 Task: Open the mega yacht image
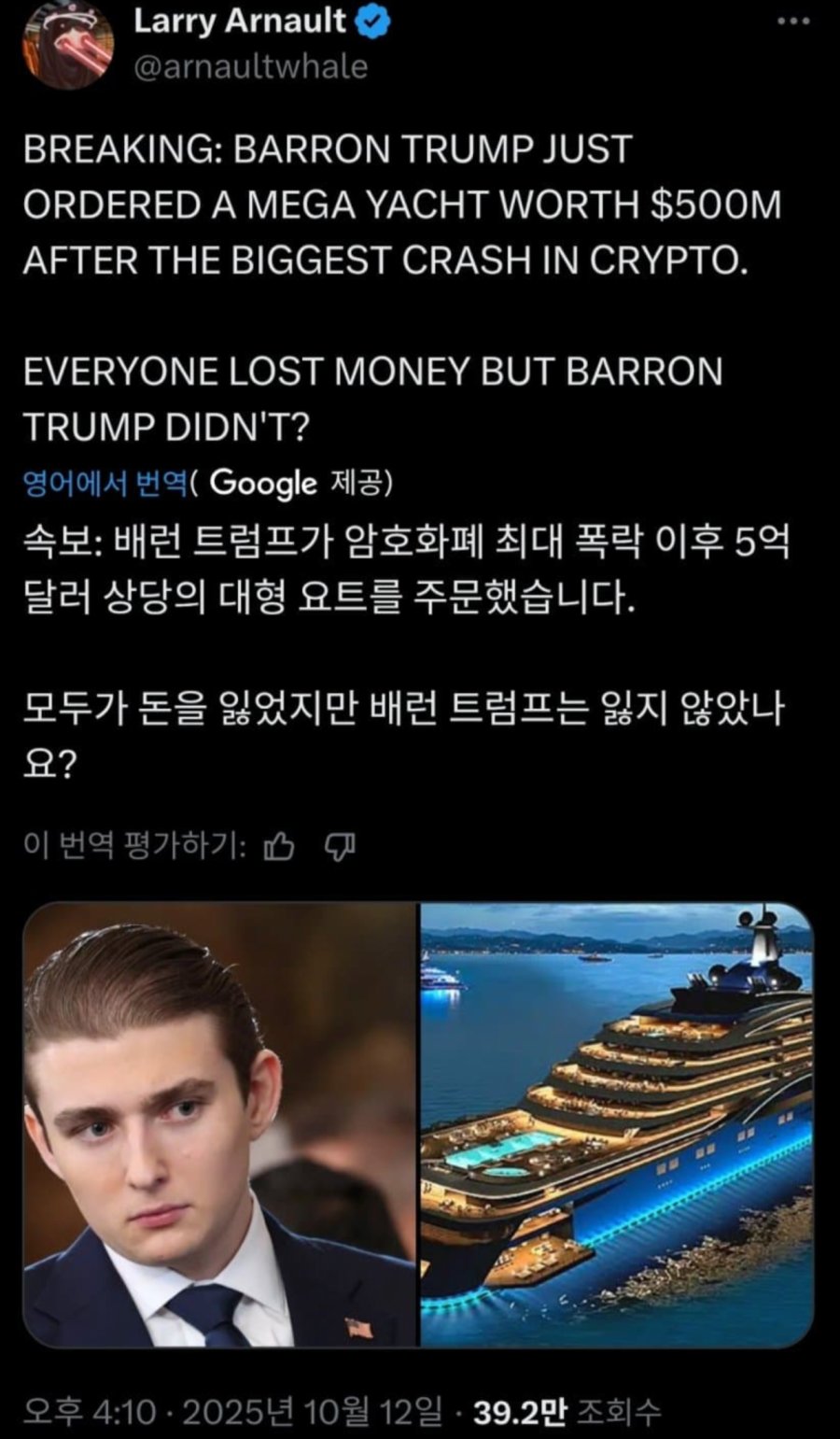617,1124
